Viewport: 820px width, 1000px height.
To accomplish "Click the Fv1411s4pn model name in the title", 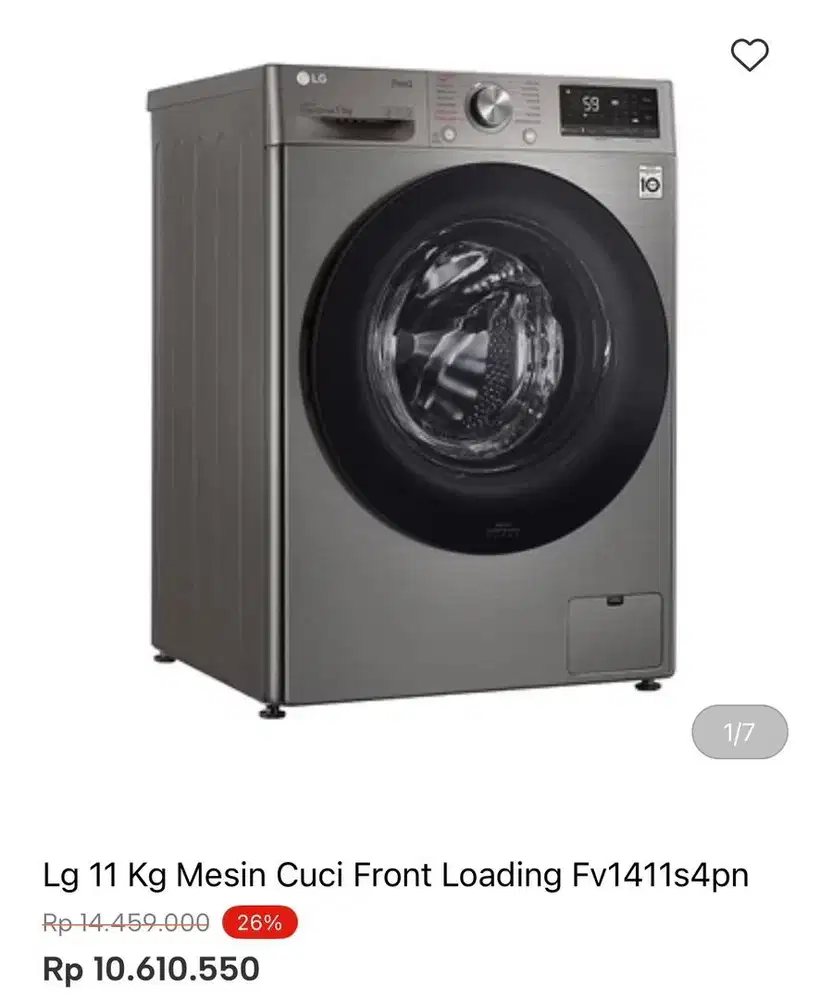I will (662, 875).
